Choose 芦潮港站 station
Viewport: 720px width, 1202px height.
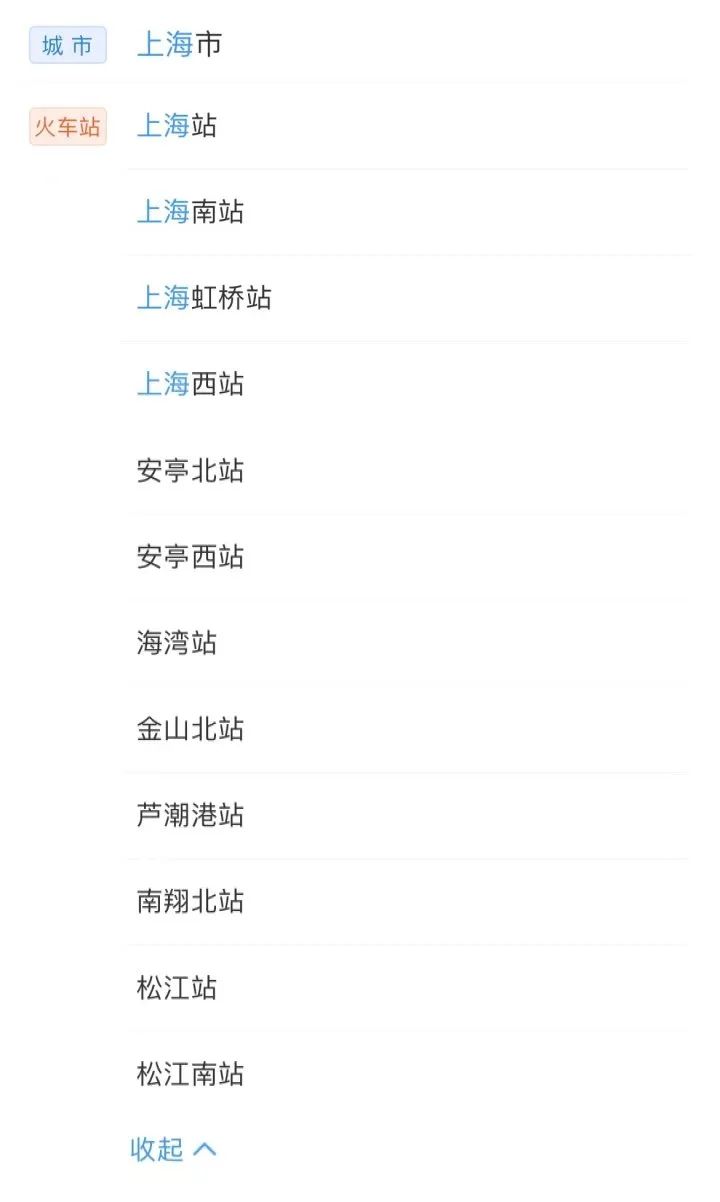coord(190,815)
